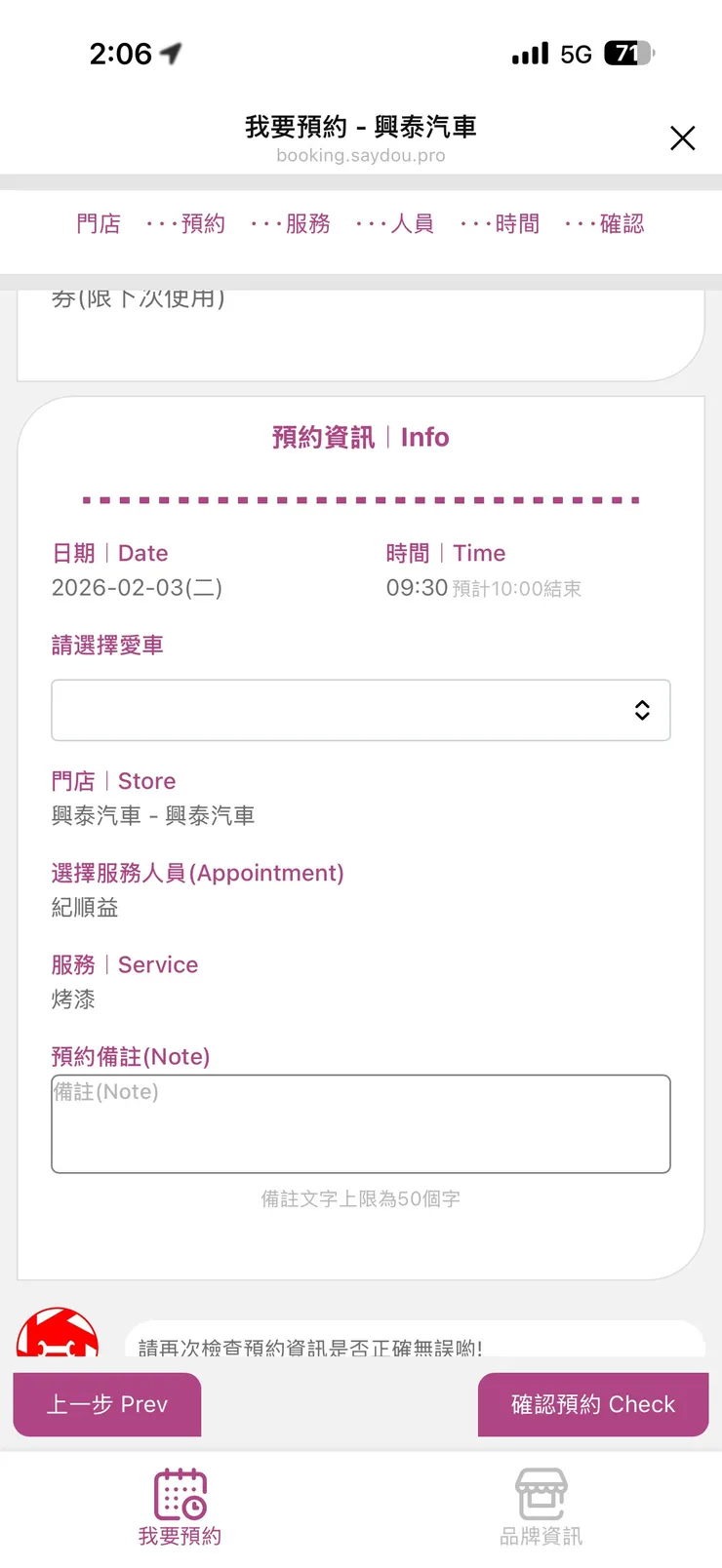The width and height of the screenshot is (722, 1568).
Task: Switch to the 門店 step tab
Action: [98, 223]
